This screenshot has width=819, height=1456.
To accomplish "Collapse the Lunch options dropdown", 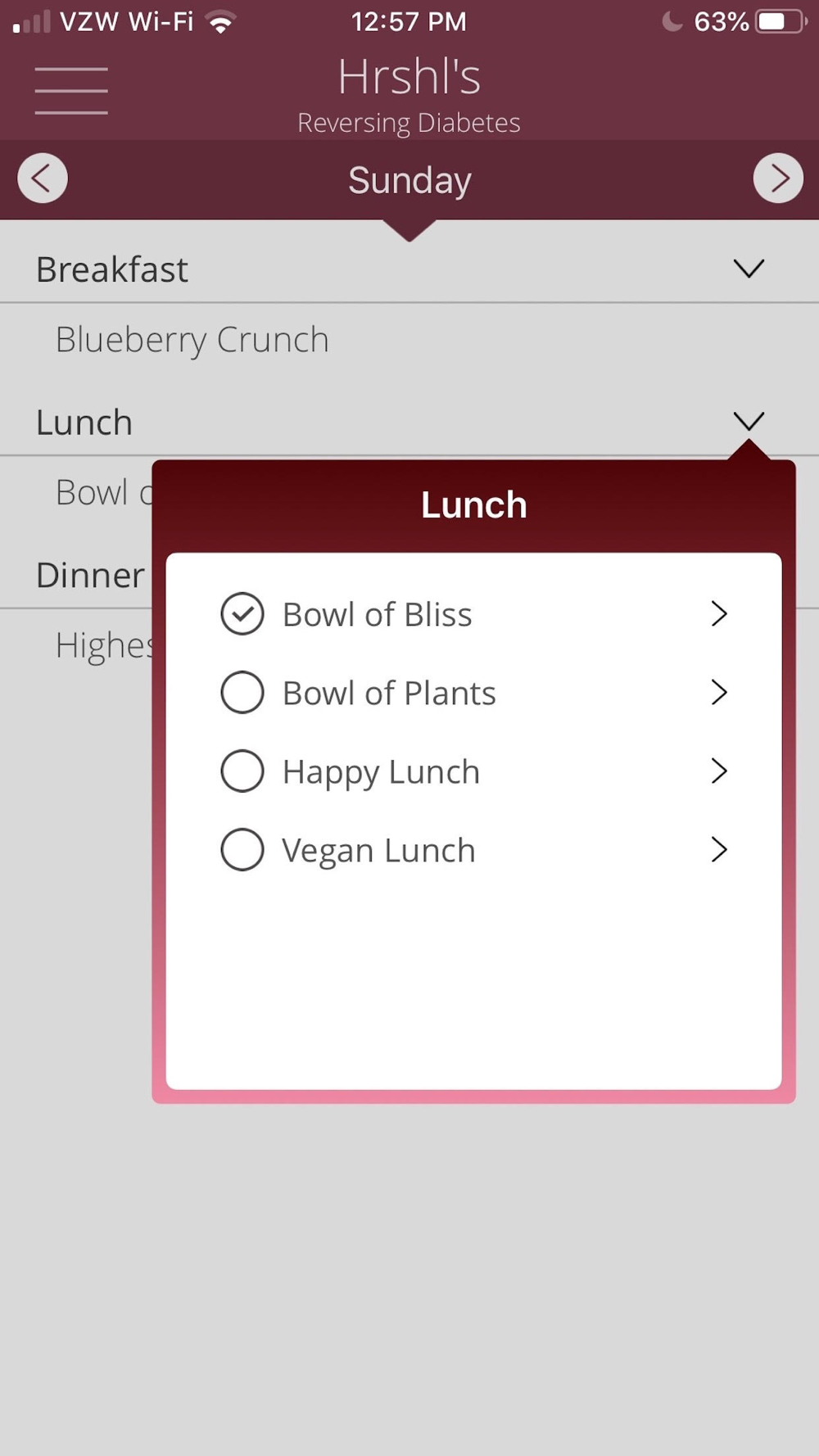I will coord(749,421).
